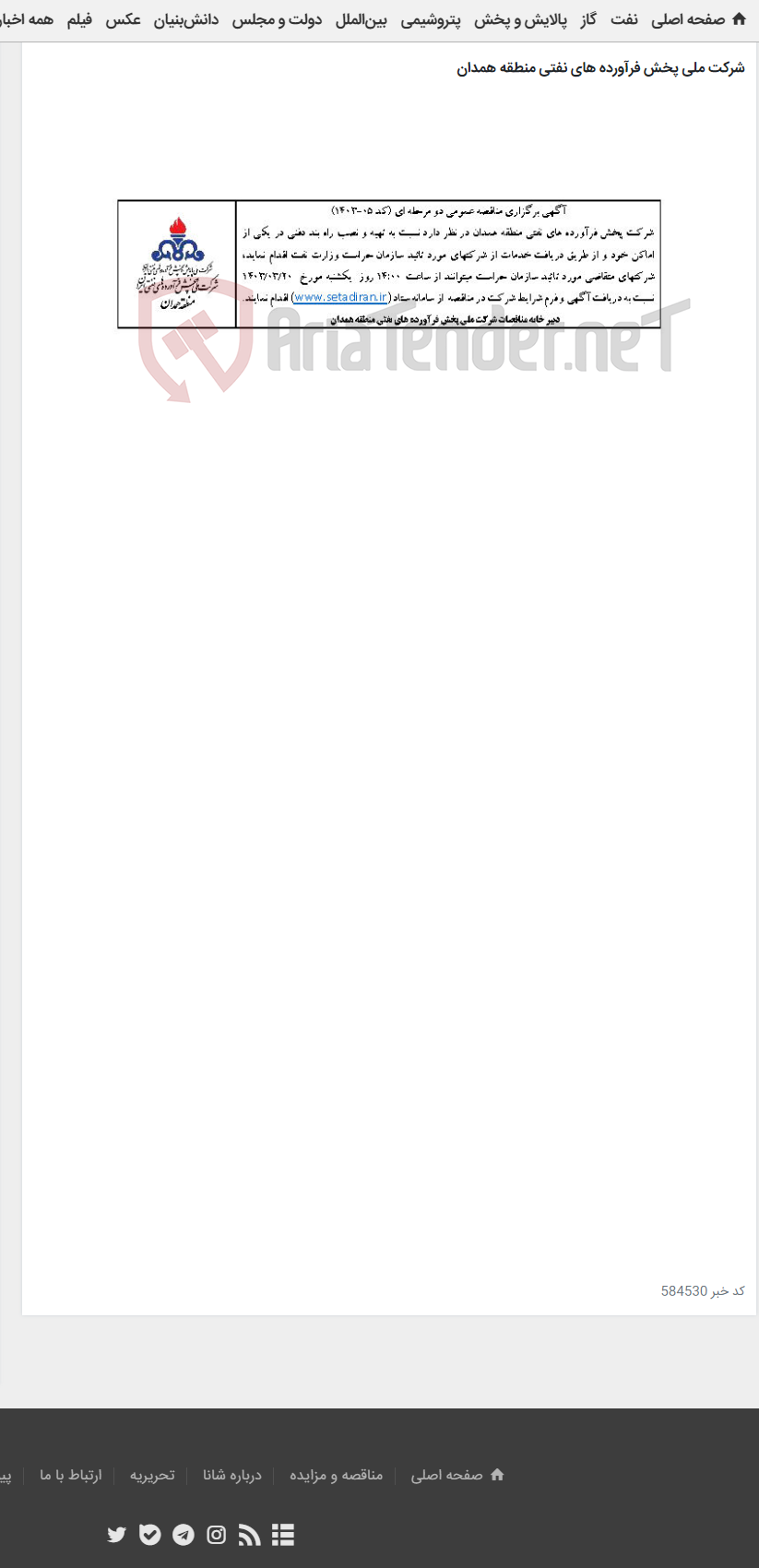This screenshot has width=759, height=1568.
Task: Open the RSS feed icon
Action: (x=249, y=1535)
